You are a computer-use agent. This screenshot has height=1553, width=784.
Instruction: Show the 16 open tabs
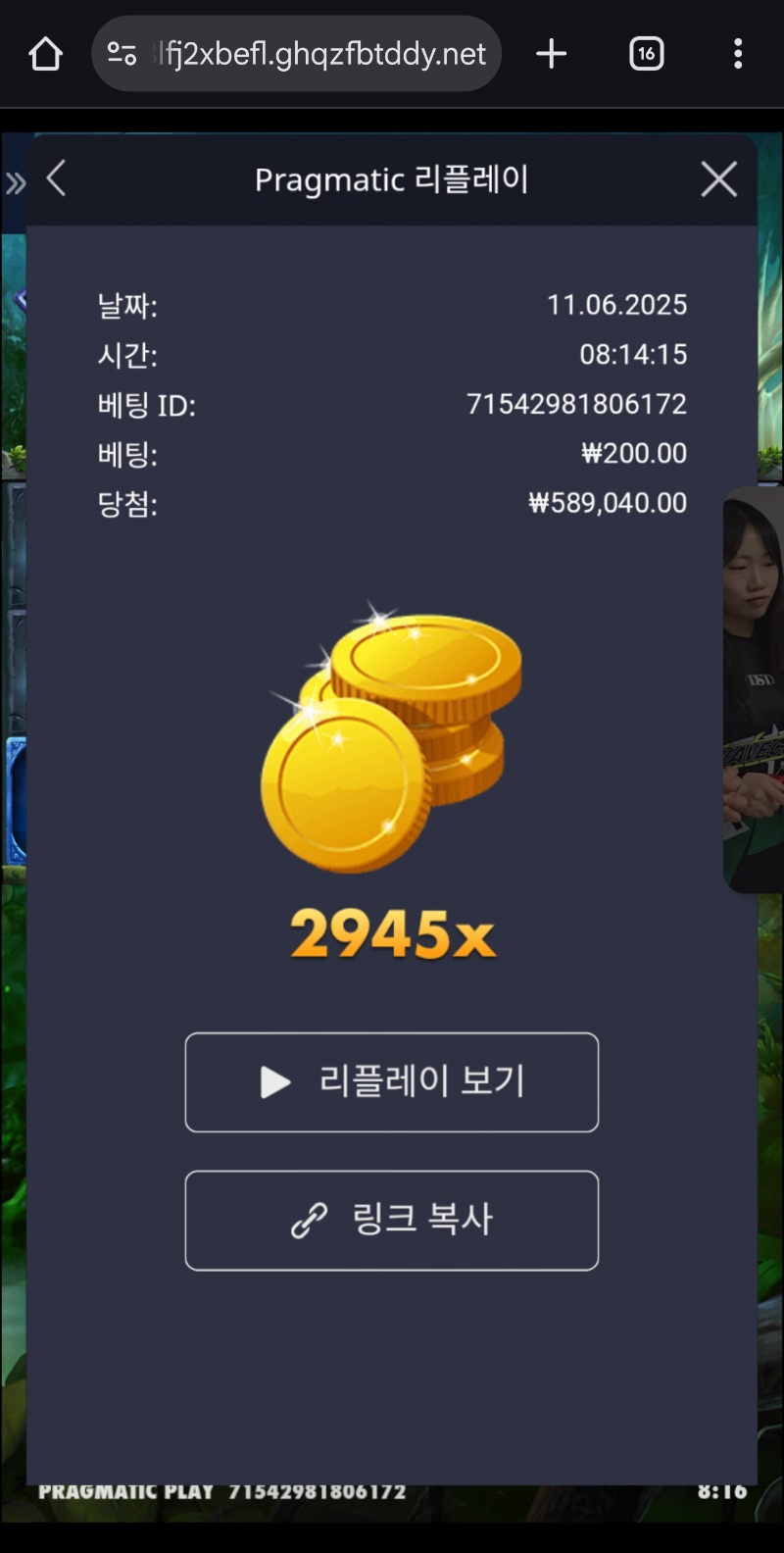pos(646,54)
